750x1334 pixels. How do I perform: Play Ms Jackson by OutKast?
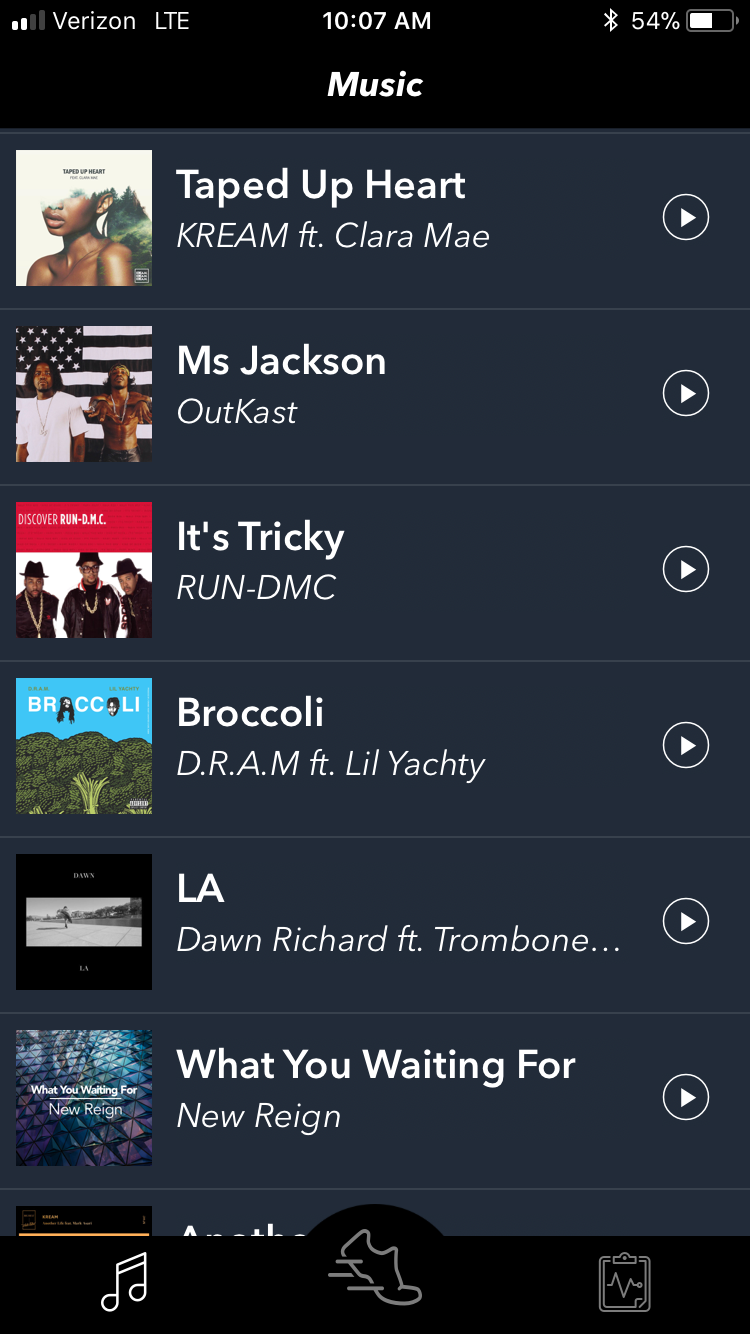[686, 394]
